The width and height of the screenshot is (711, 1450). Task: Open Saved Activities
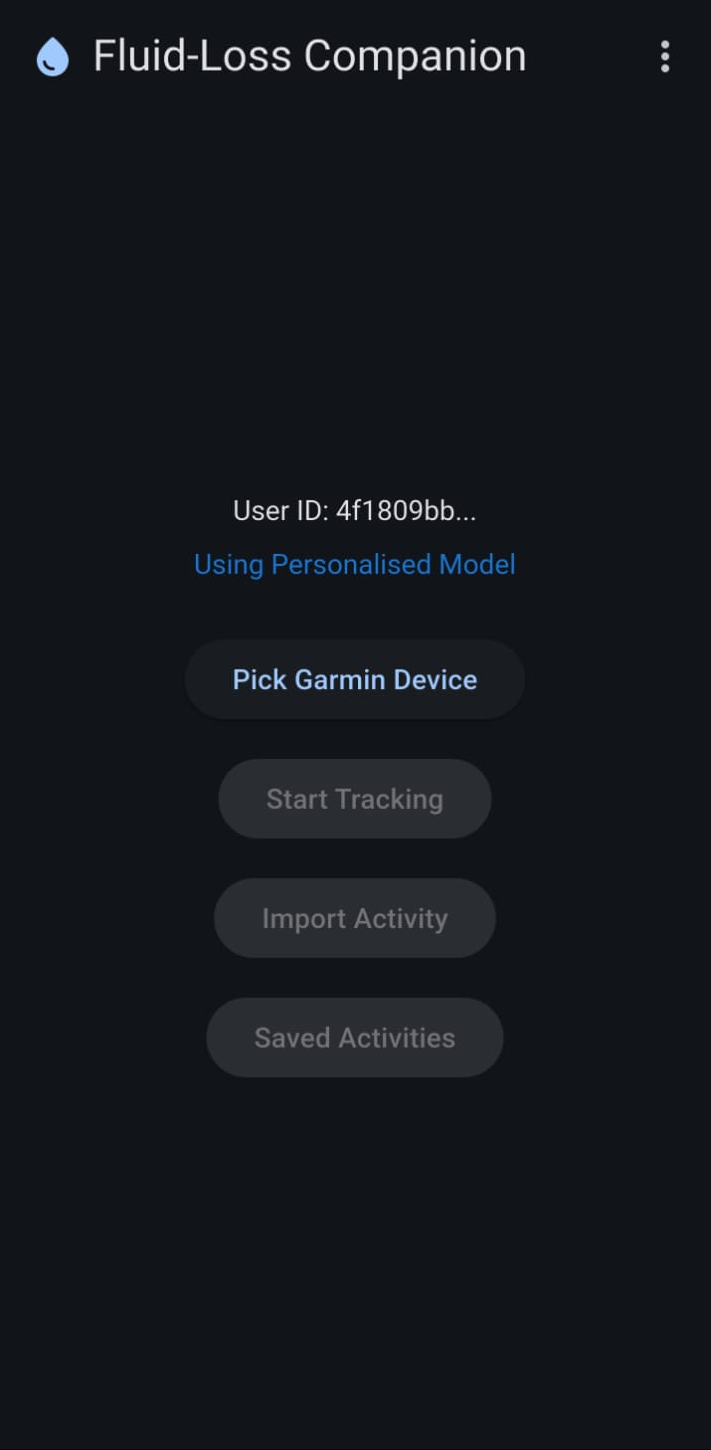[x=355, y=1038]
